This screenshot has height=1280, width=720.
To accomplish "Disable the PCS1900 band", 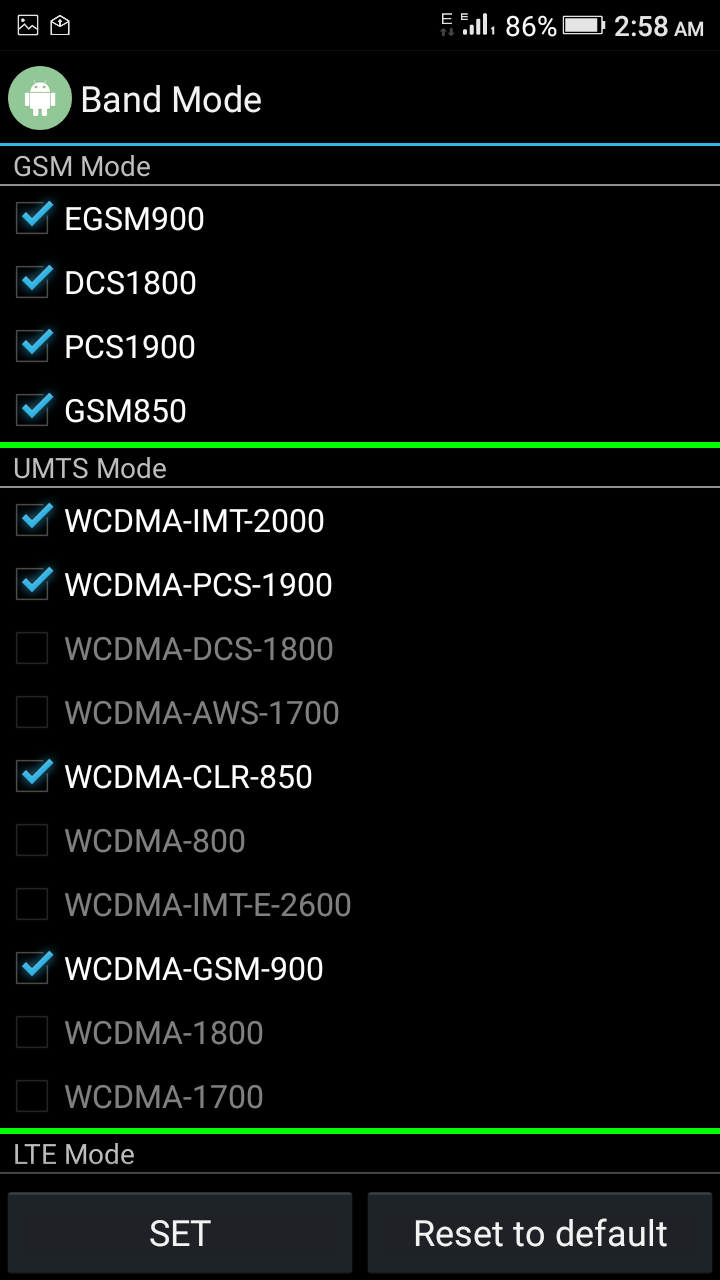I will pyautogui.click(x=33, y=347).
